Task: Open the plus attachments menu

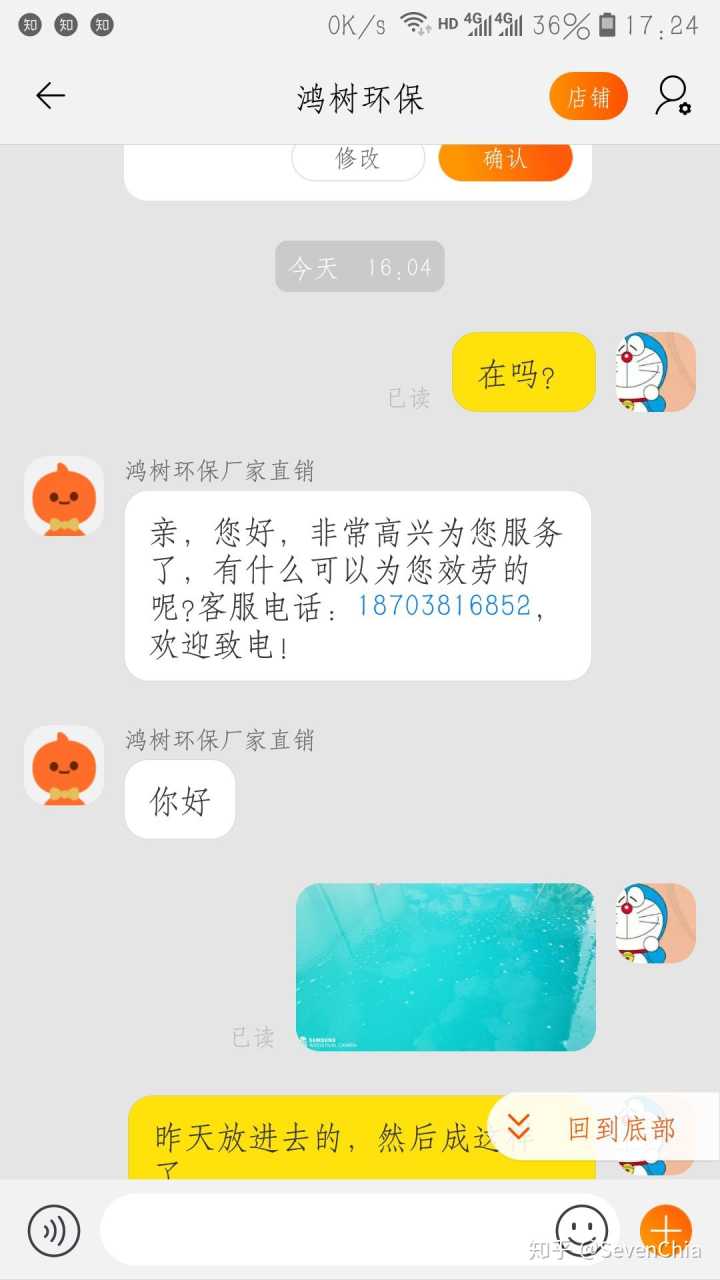Action: tap(666, 1230)
